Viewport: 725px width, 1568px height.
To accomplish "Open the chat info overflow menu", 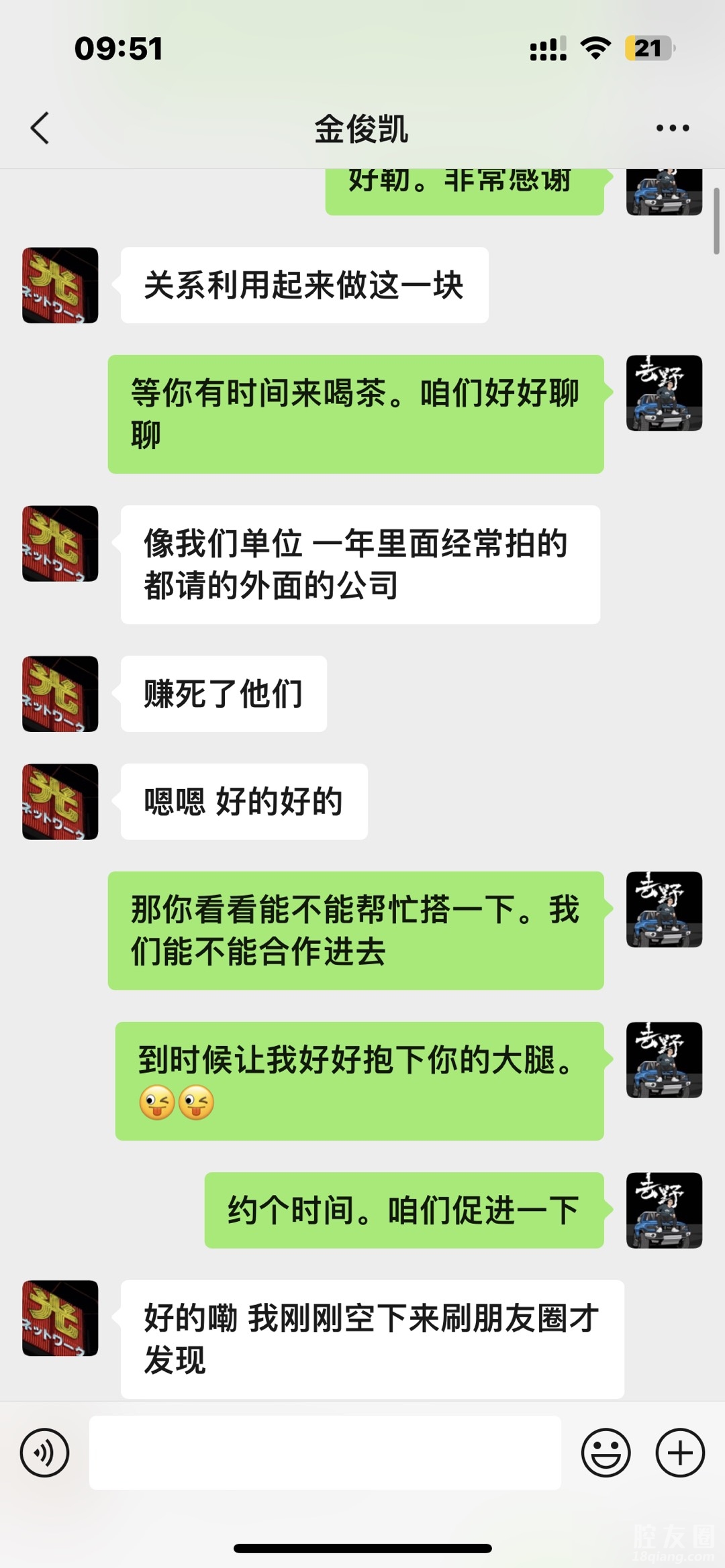I will pyautogui.click(x=672, y=128).
